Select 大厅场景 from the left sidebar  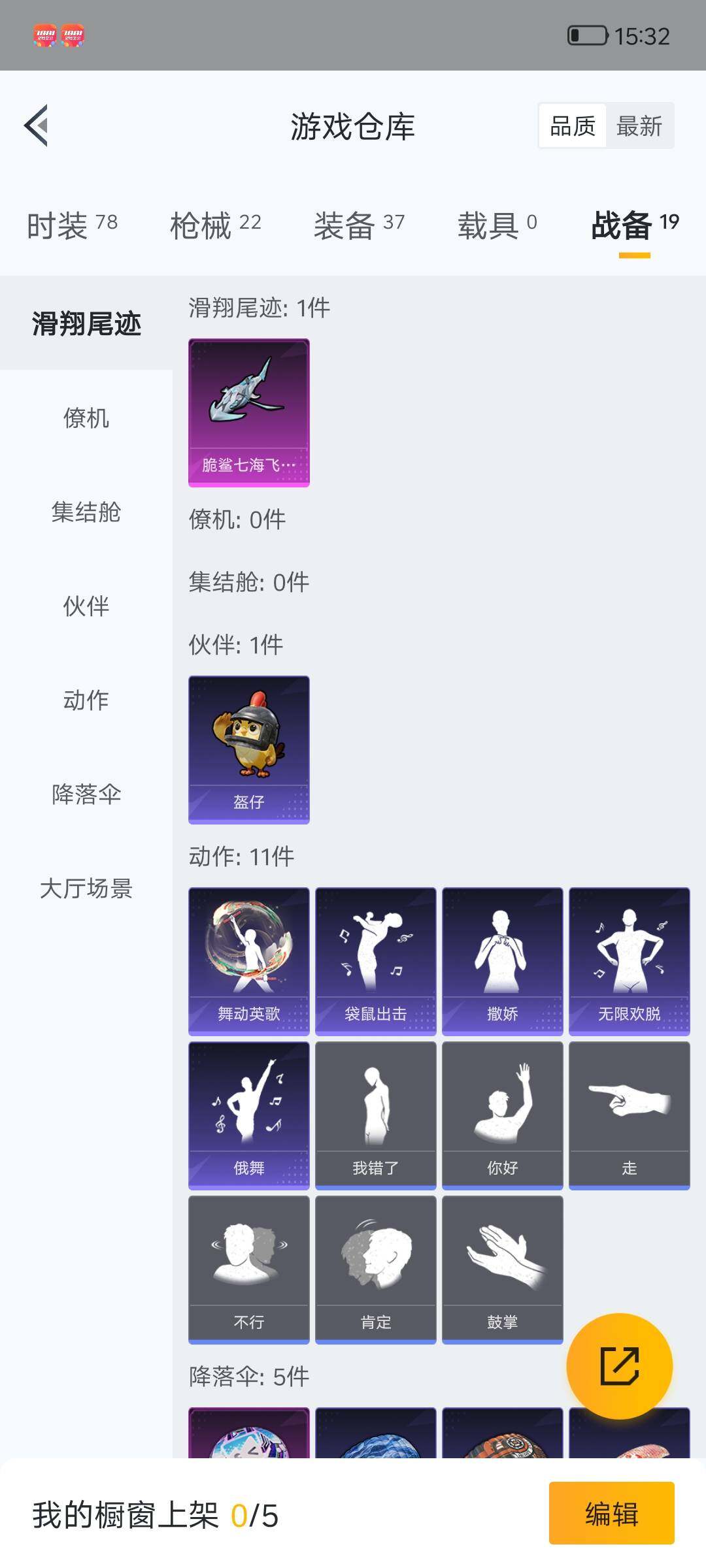(85, 889)
